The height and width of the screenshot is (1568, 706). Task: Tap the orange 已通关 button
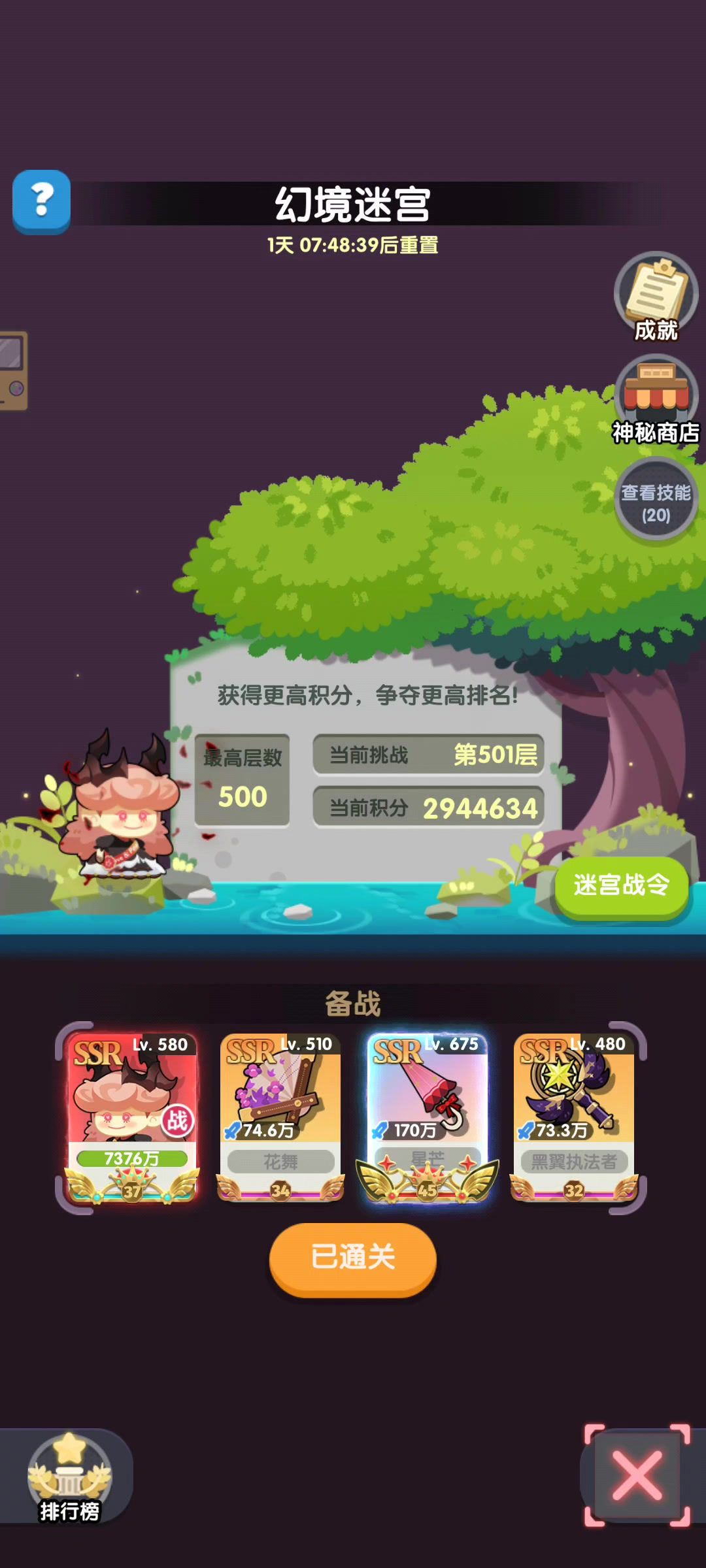coord(352,1257)
